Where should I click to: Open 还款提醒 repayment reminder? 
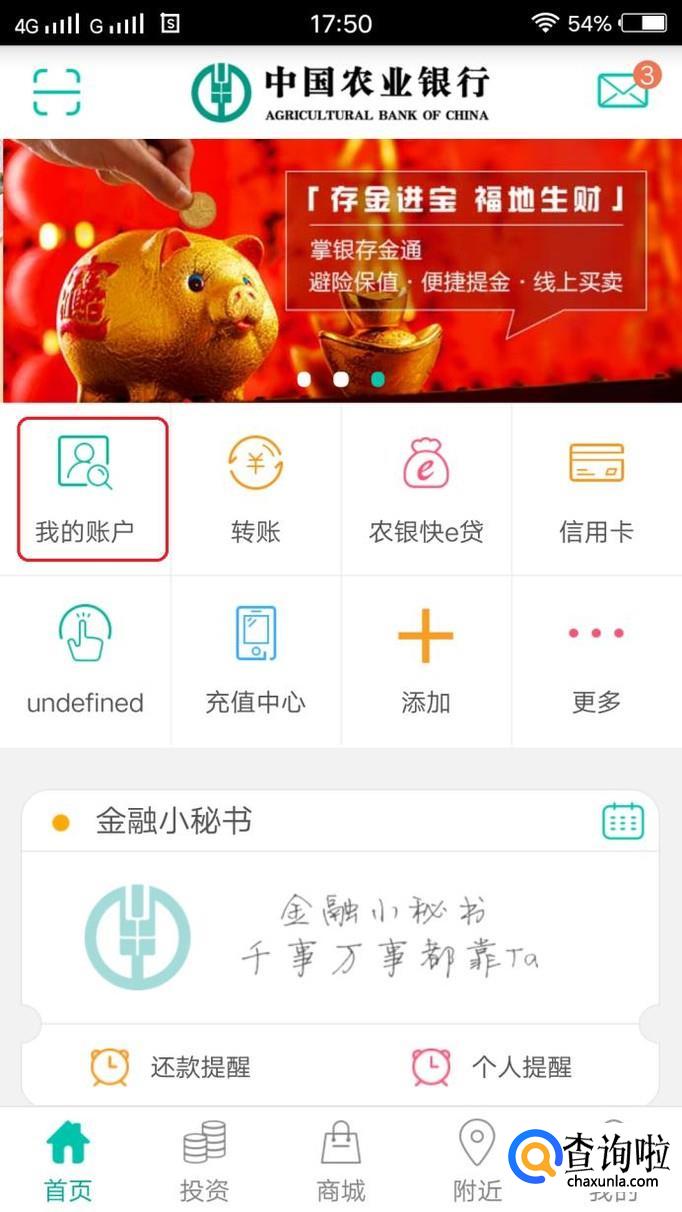coord(172,1067)
